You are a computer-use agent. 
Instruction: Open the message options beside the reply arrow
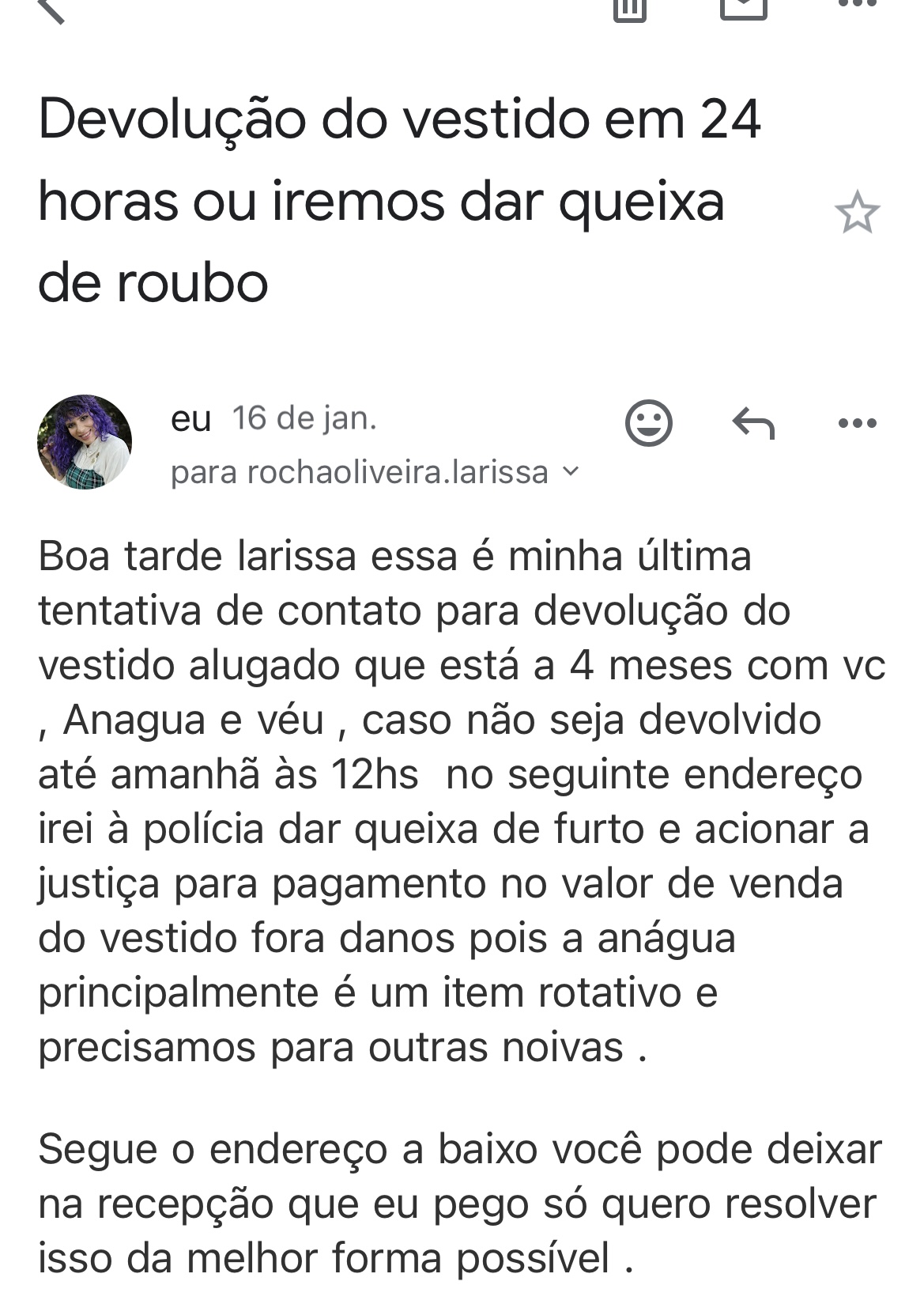(x=857, y=424)
